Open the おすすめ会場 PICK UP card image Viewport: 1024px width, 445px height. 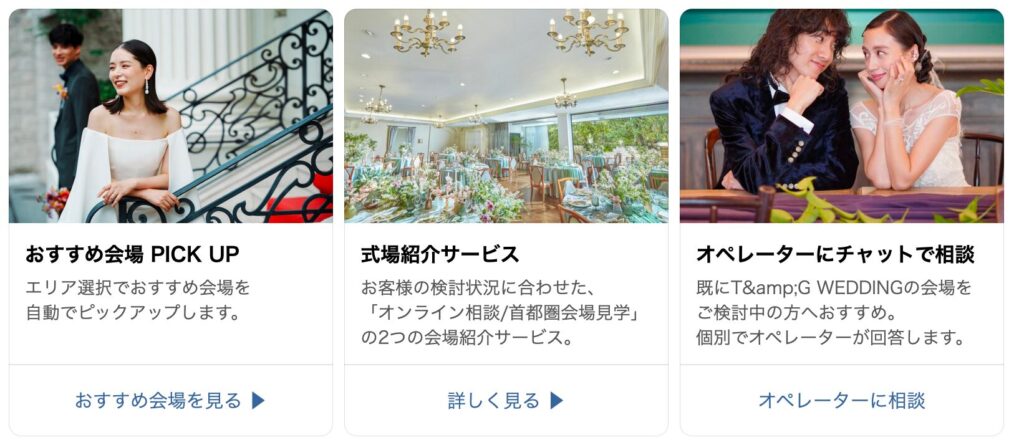point(171,116)
